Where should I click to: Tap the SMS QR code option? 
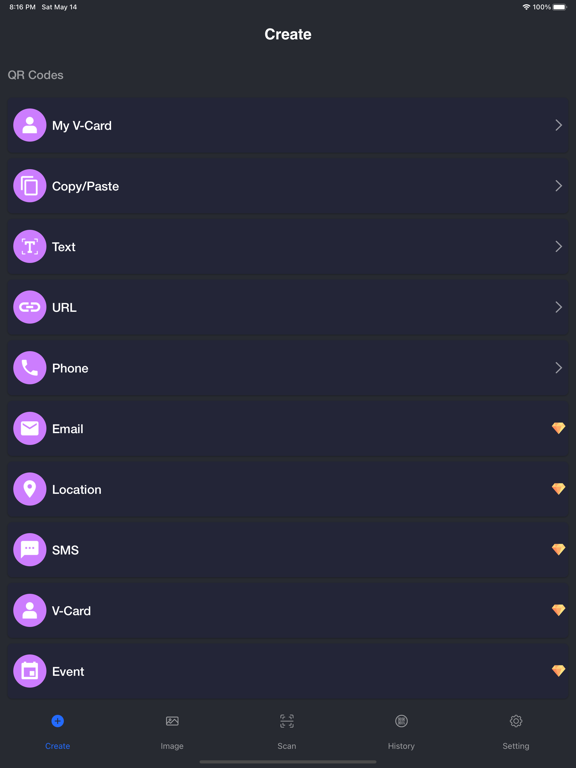(x=288, y=550)
